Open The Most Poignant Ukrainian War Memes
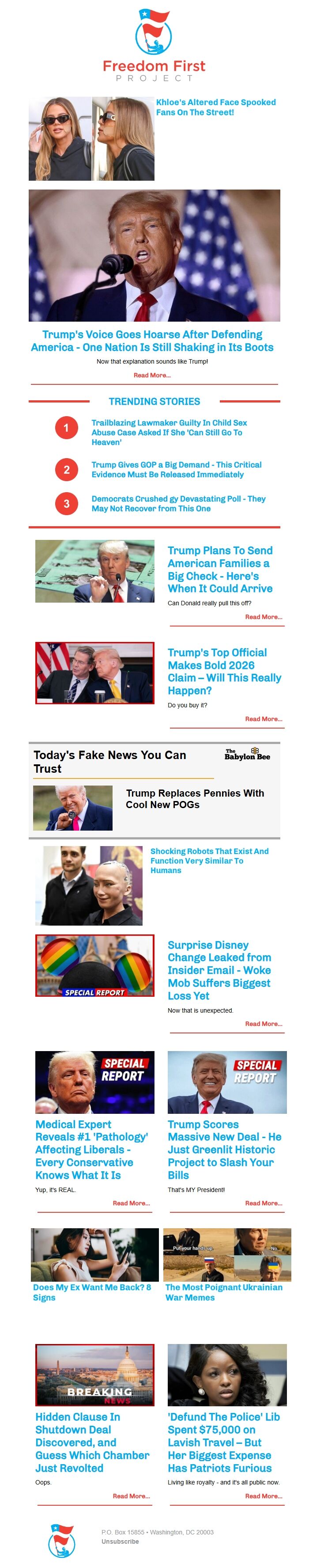Screen dimensions: 309x1568 pyautogui.click(x=223, y=1292)
